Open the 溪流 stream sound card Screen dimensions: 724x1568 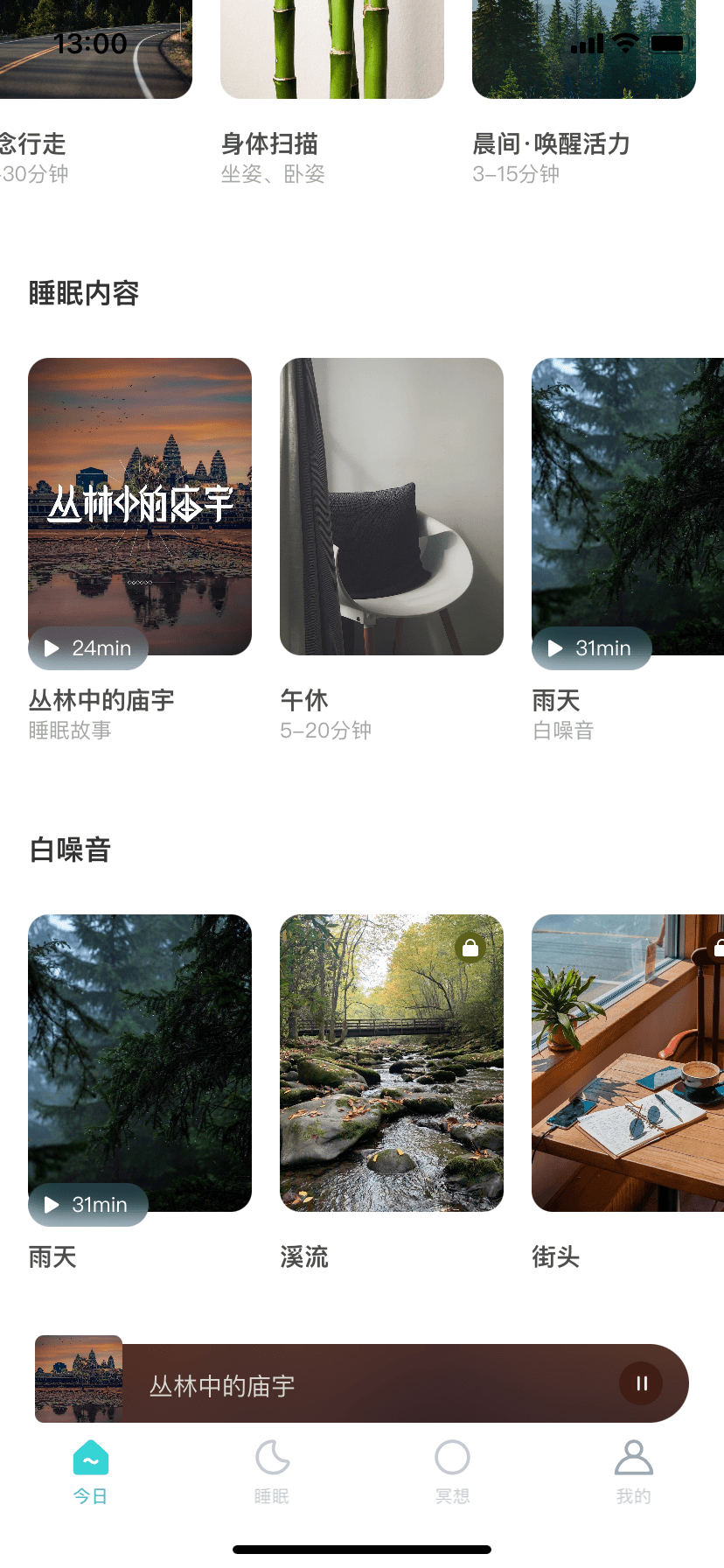pyautogui.click(x=391, y=1064)
